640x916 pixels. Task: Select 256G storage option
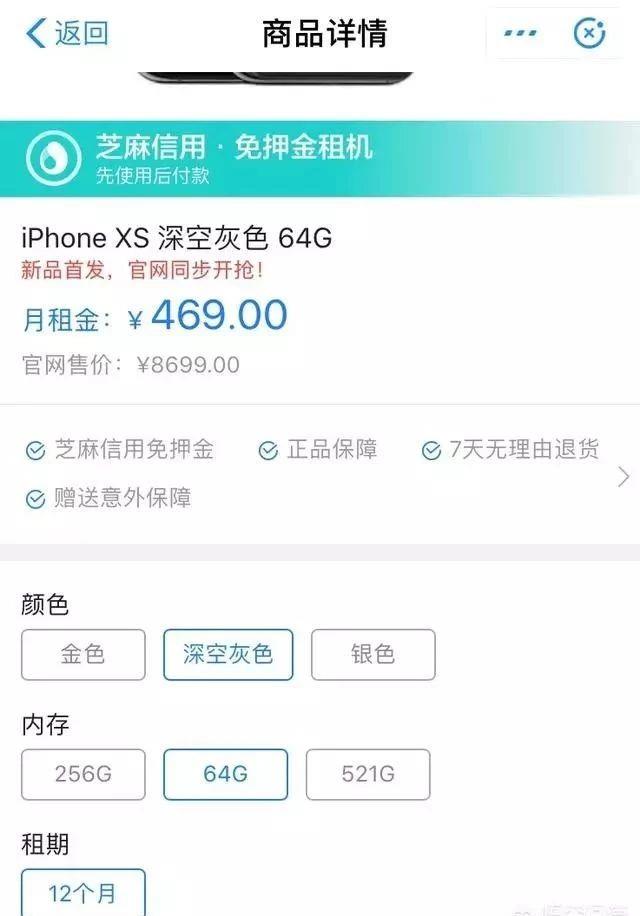point(83,774)
